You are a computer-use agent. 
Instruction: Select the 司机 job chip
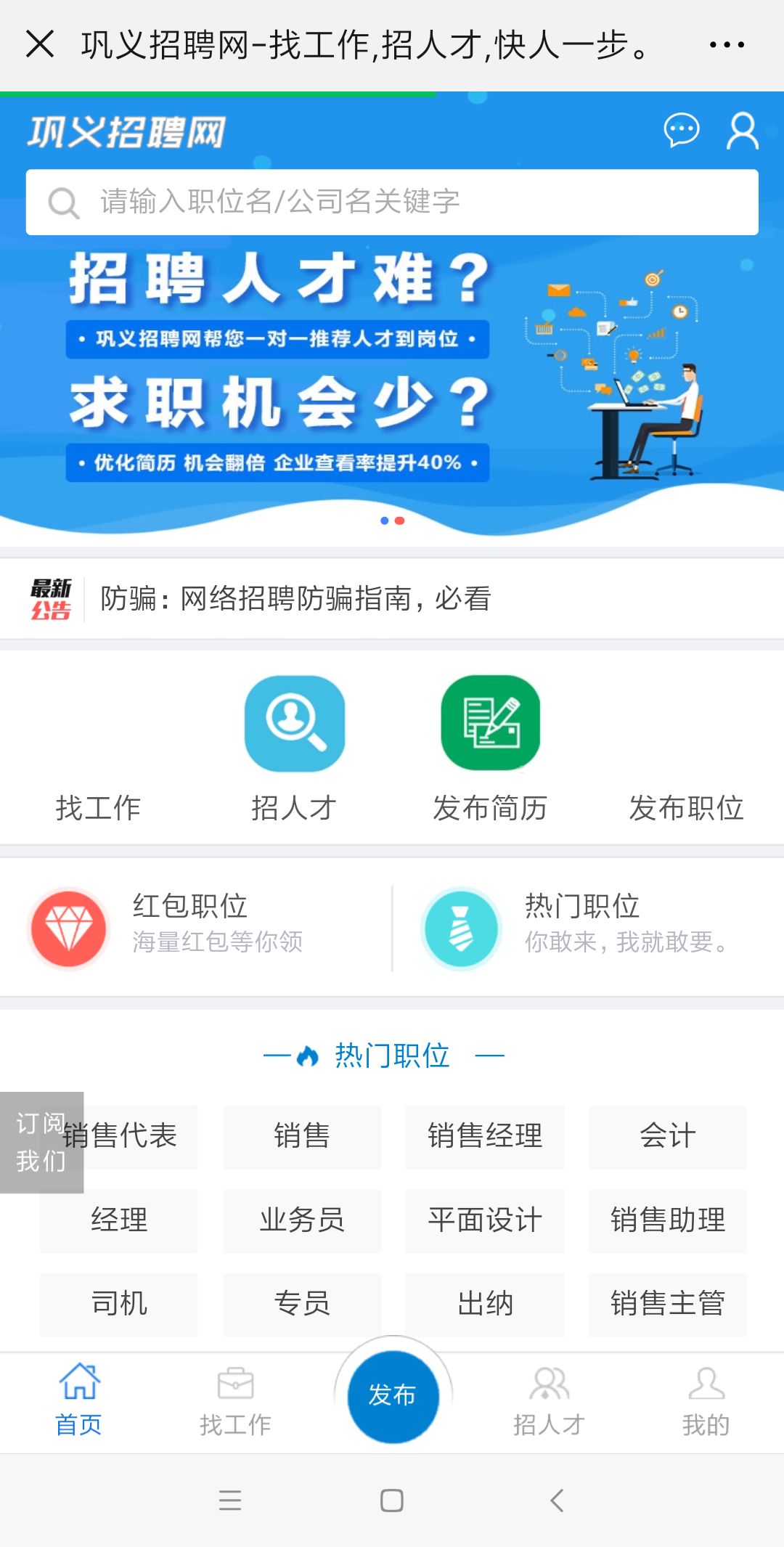(119, 1303)
